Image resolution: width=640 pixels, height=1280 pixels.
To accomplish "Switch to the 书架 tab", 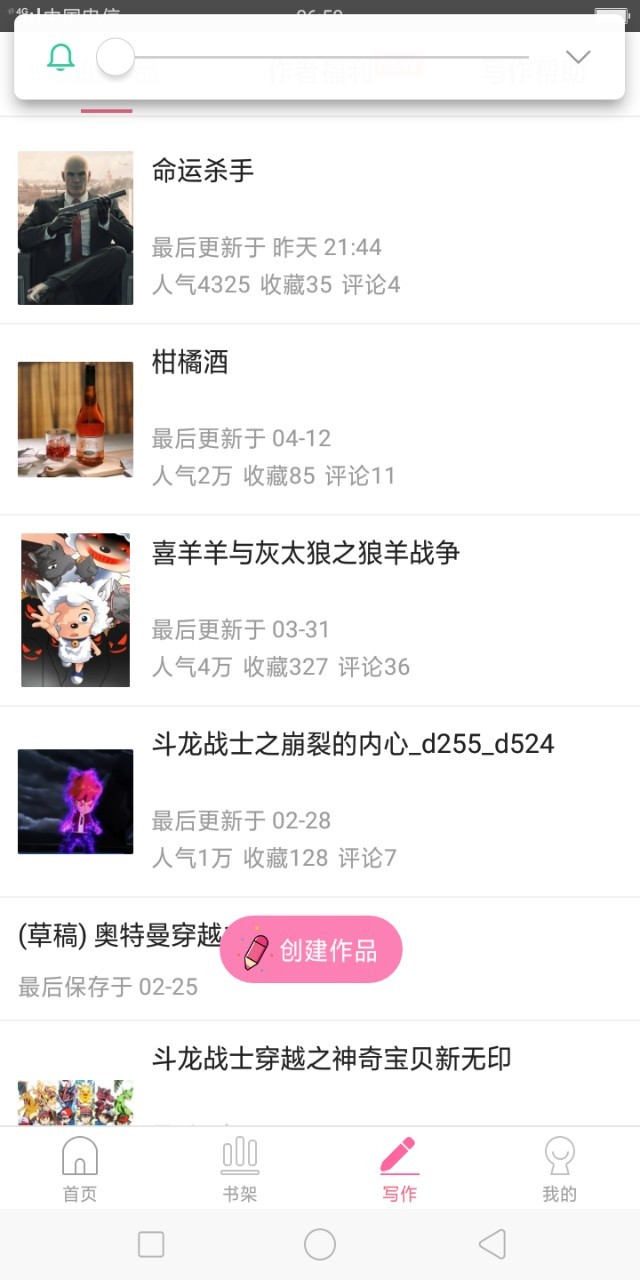I will coord(240,1168).
